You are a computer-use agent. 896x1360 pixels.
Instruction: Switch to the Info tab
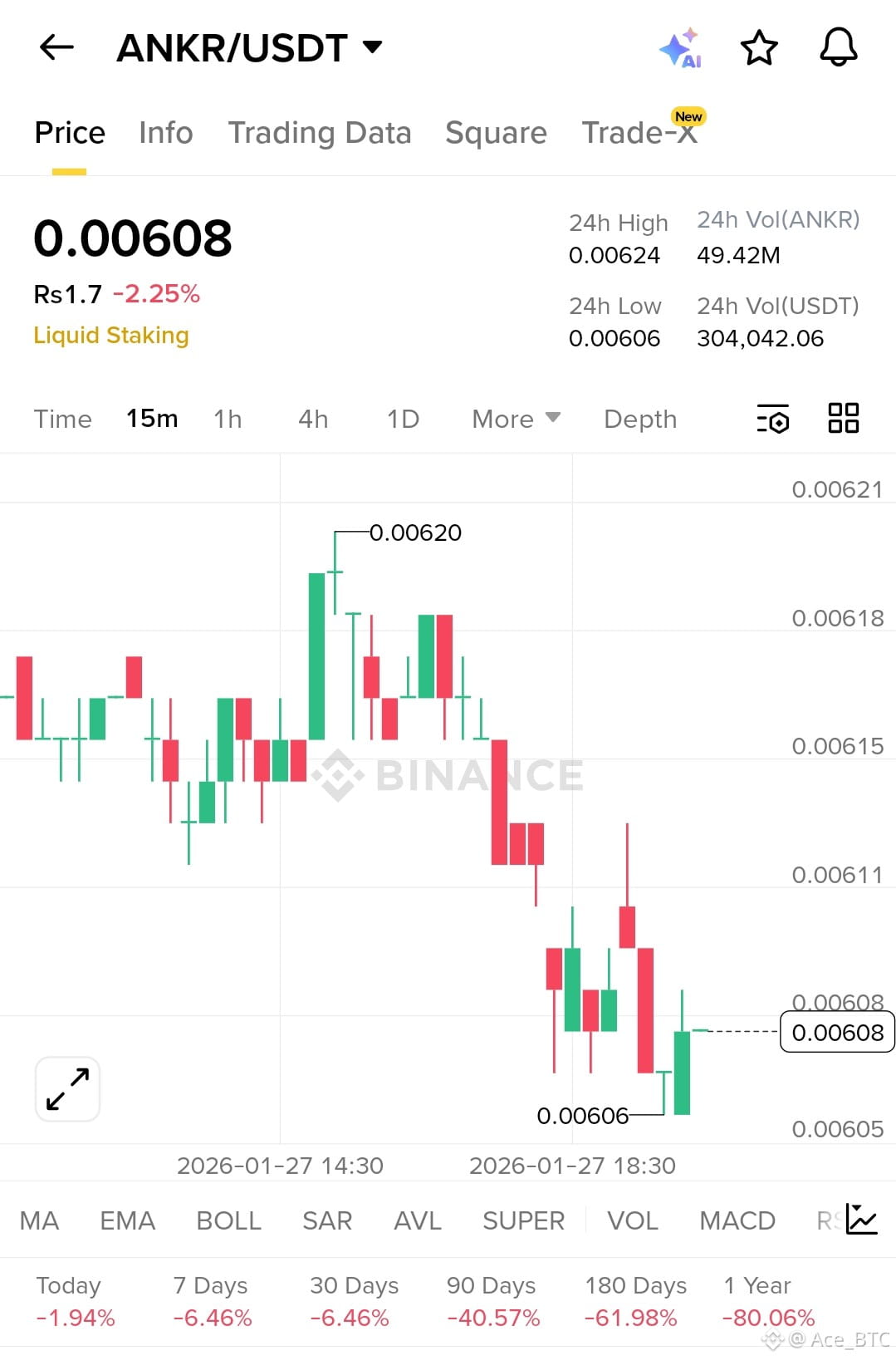pos(165,132)
